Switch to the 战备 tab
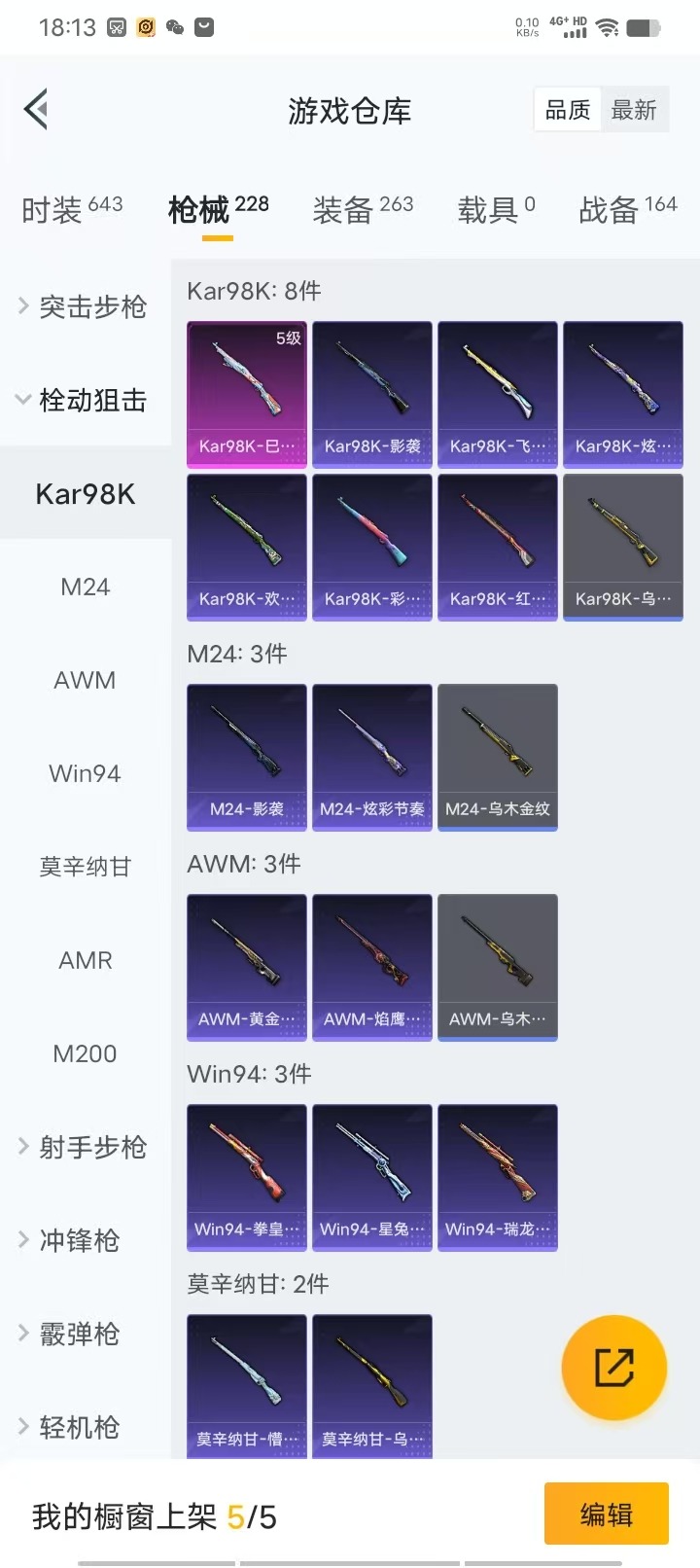This screenshot has width=700, height=1568. click(627, 209)
